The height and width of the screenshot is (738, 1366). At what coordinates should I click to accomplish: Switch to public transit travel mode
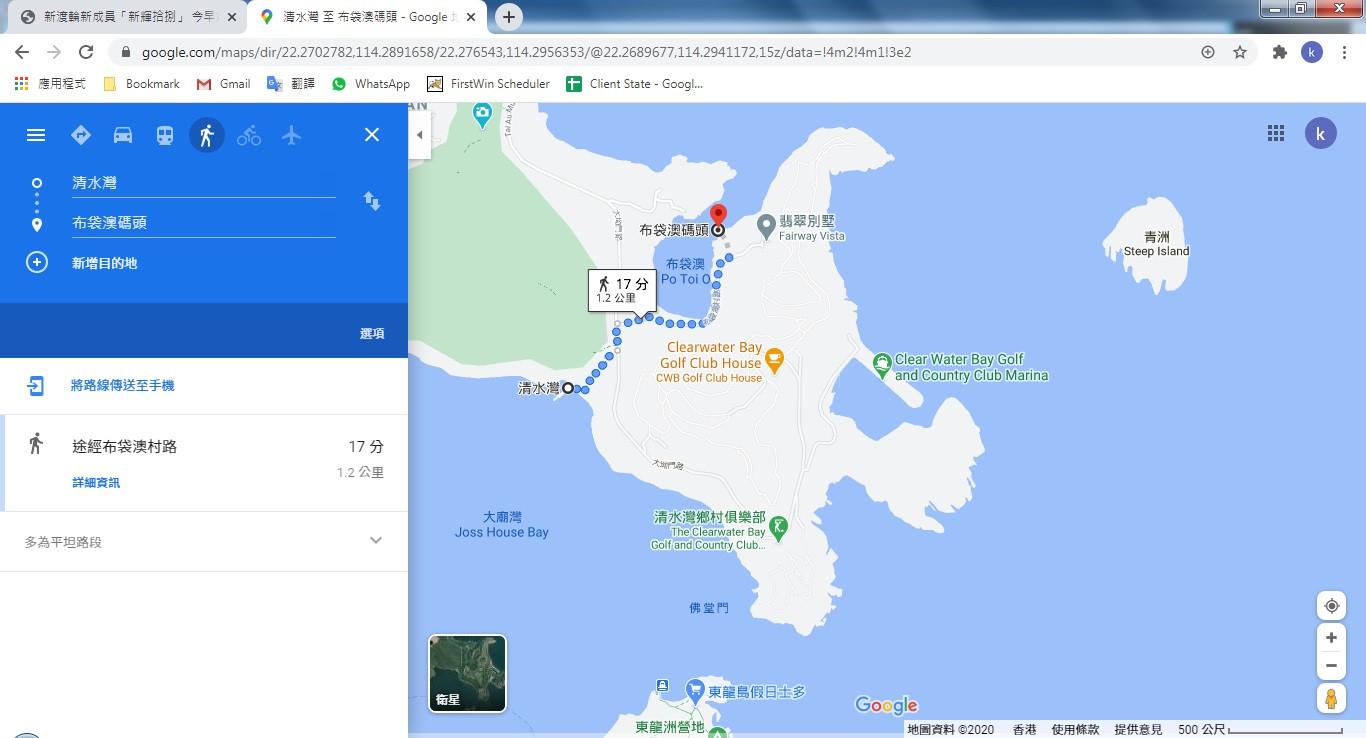pyautogui.click(x=165, y=135)
